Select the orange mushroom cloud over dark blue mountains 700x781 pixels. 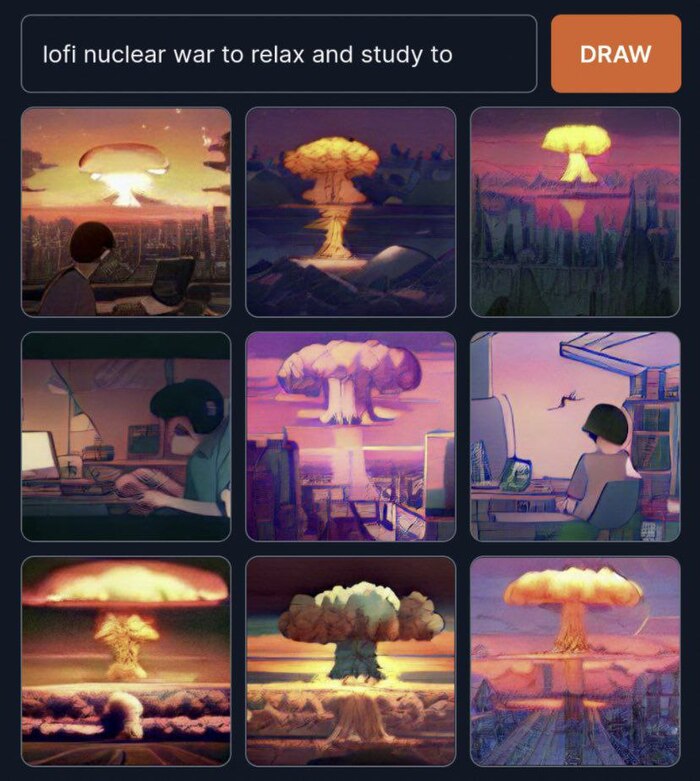tap(351, 211)
